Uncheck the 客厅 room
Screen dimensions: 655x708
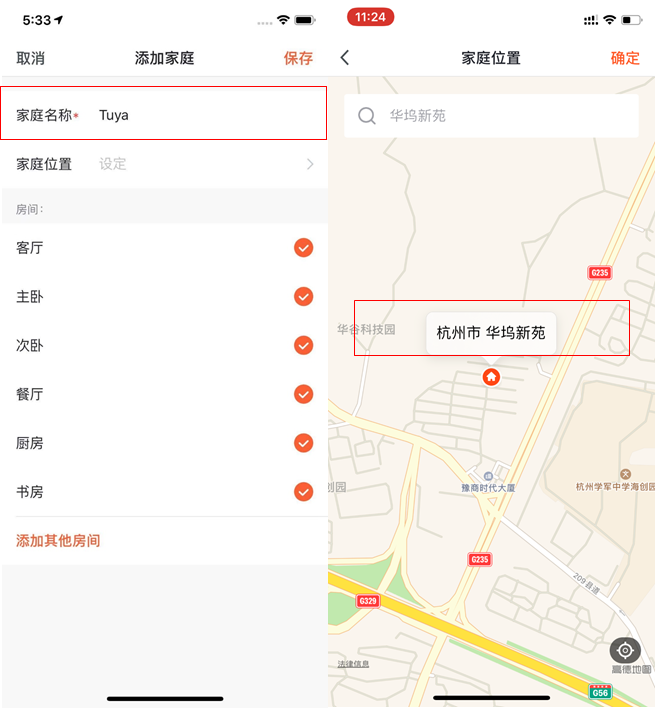pos(303,247)
